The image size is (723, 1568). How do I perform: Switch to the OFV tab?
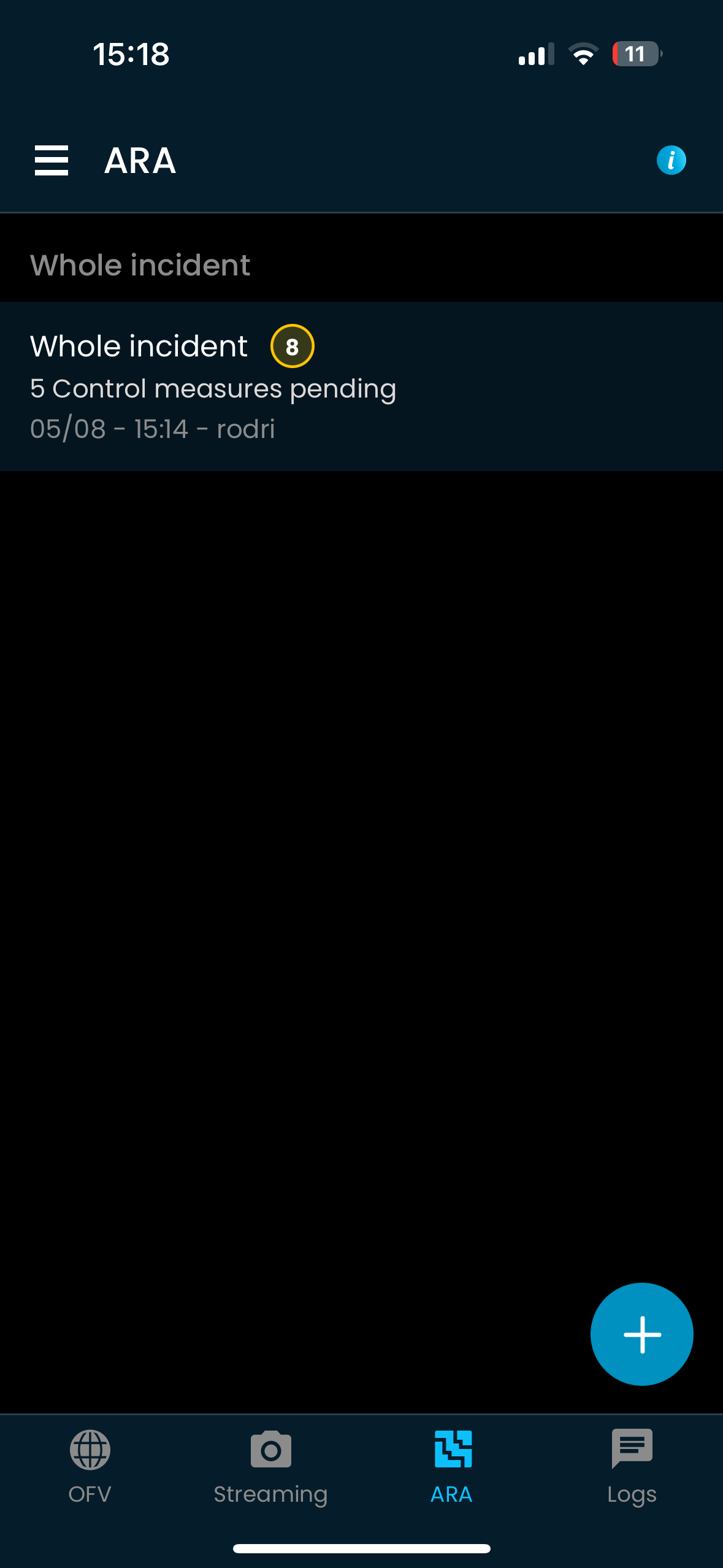(x=90, y=1466)
